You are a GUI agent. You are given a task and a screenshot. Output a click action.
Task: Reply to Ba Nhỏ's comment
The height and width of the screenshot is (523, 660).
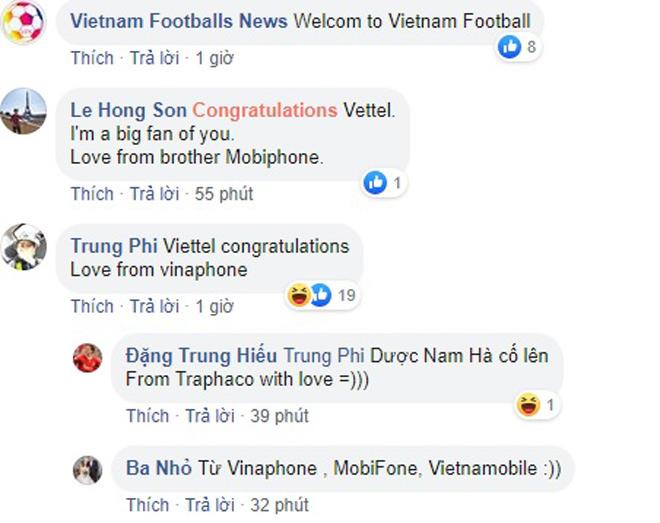pyautogui.click(x=210, y=504)
